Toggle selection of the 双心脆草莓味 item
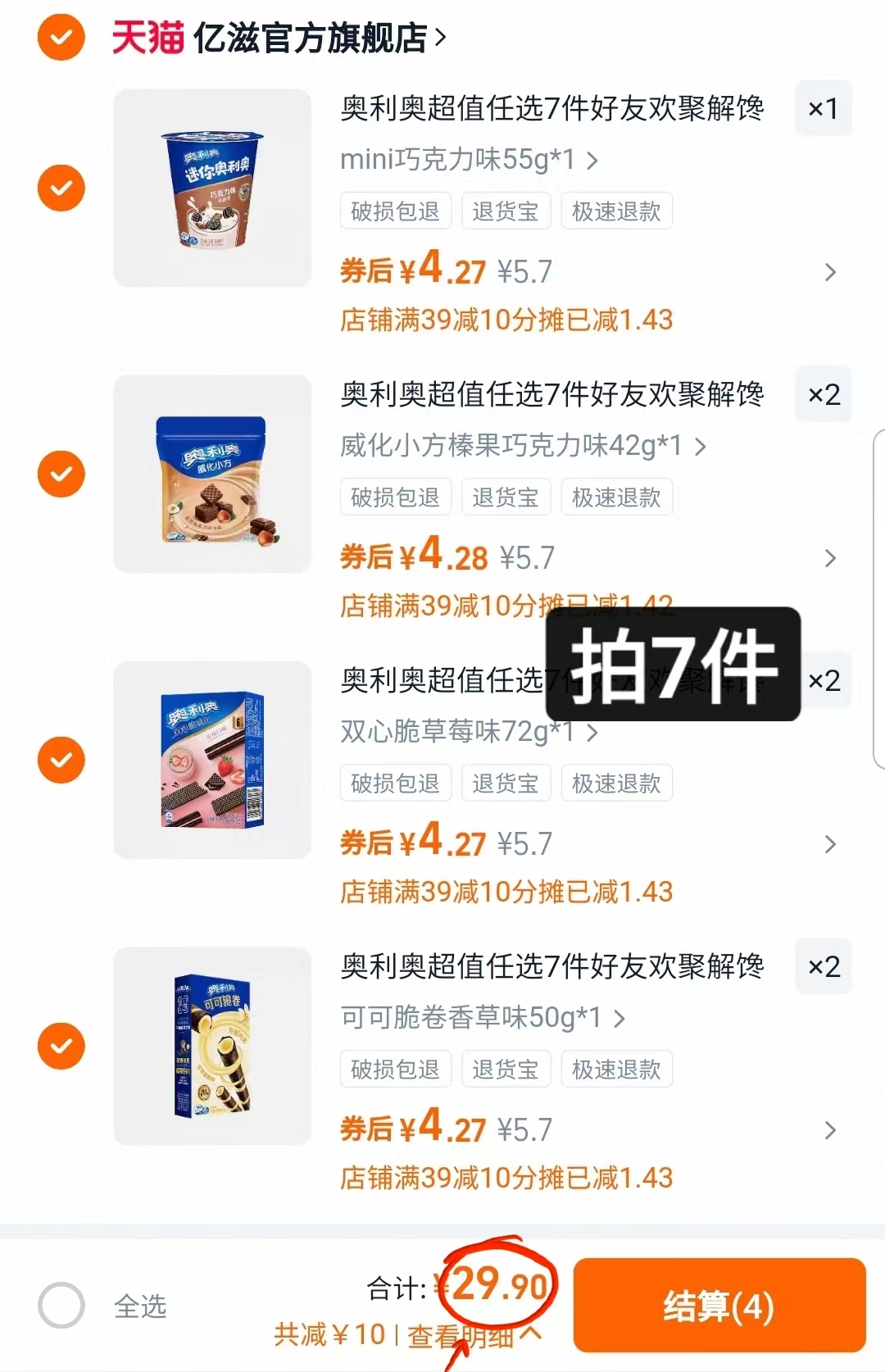 [61, 760]
